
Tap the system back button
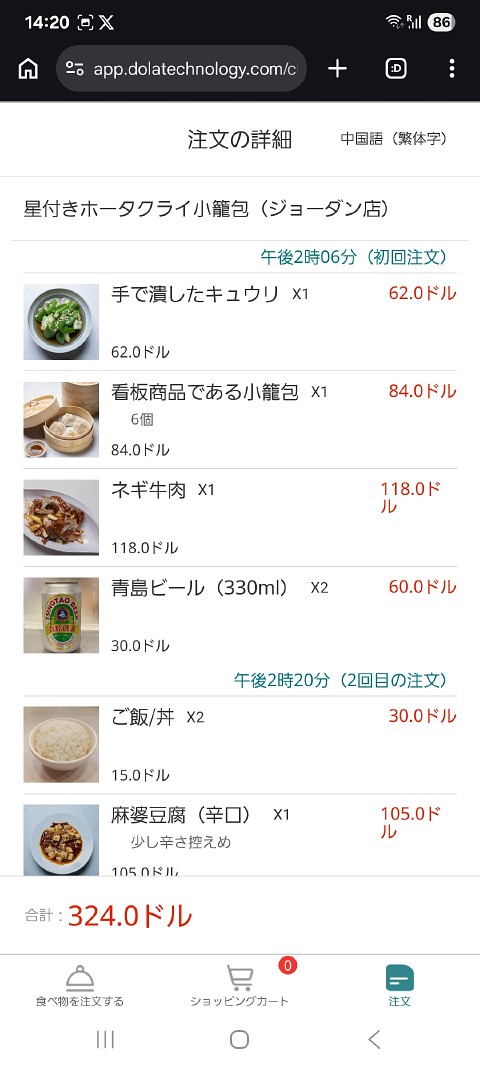[x=374, y=1039]
